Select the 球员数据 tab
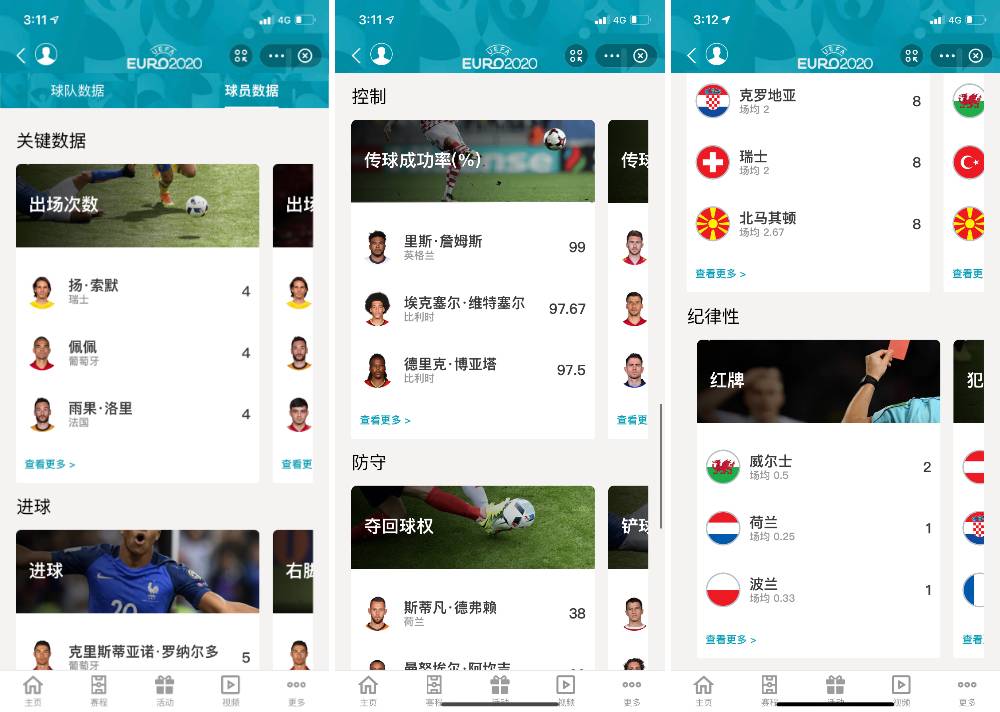 251,91
